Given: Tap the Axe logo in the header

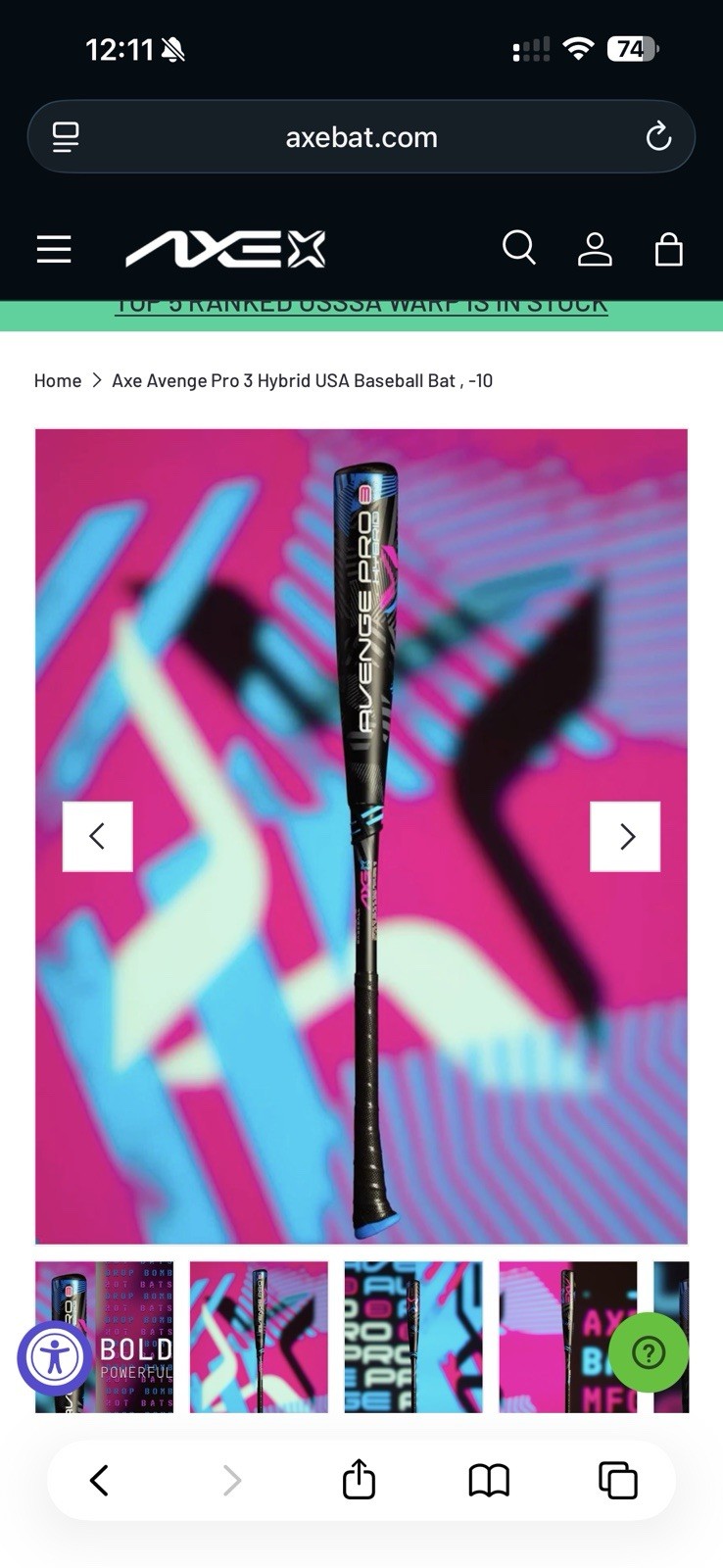Looking at the screenshot, I should tap(226, 249).
